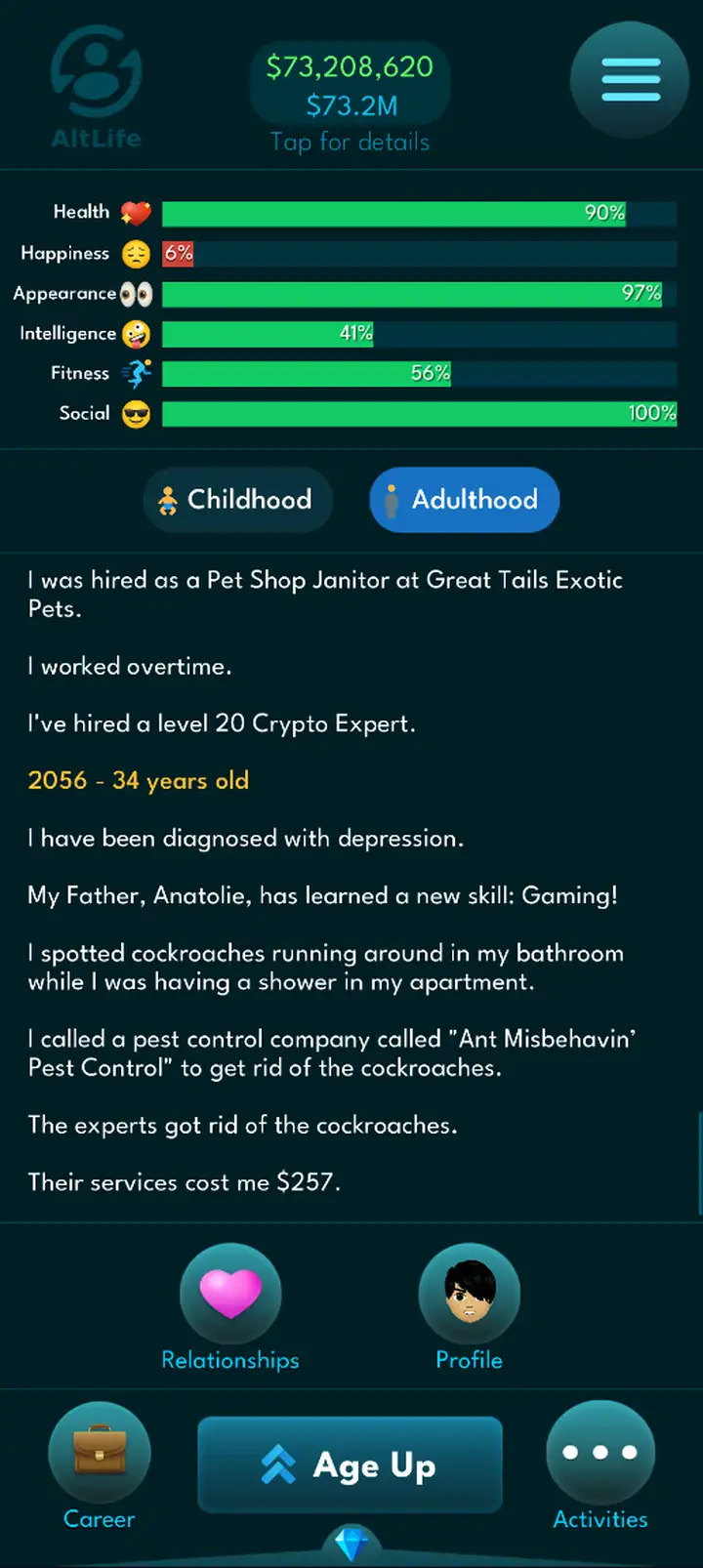Select the Adulthood tab
The image size is (703, 1568).
(x=464, y=500)
